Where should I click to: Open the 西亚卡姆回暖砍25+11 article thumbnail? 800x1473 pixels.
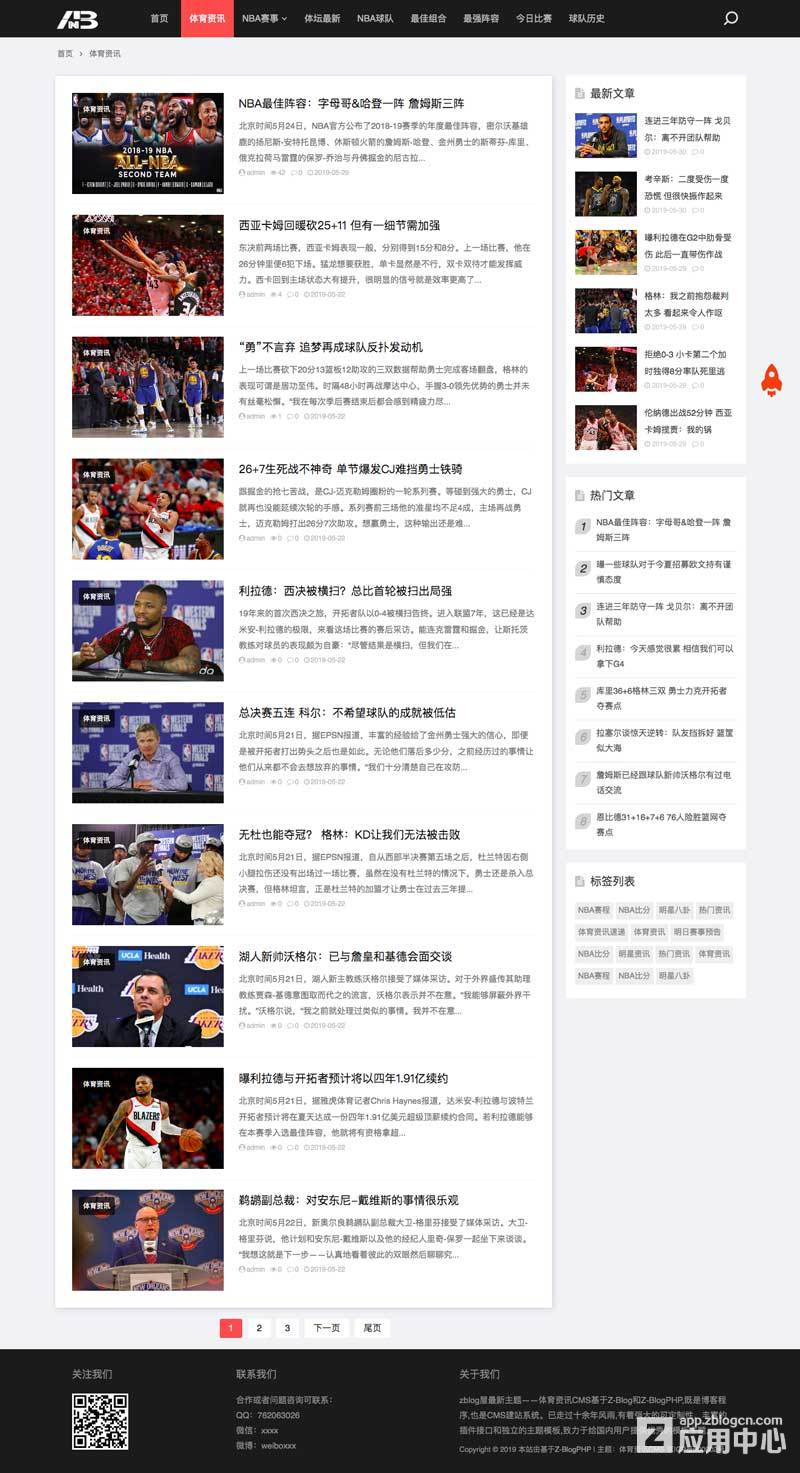coord(148,265)
